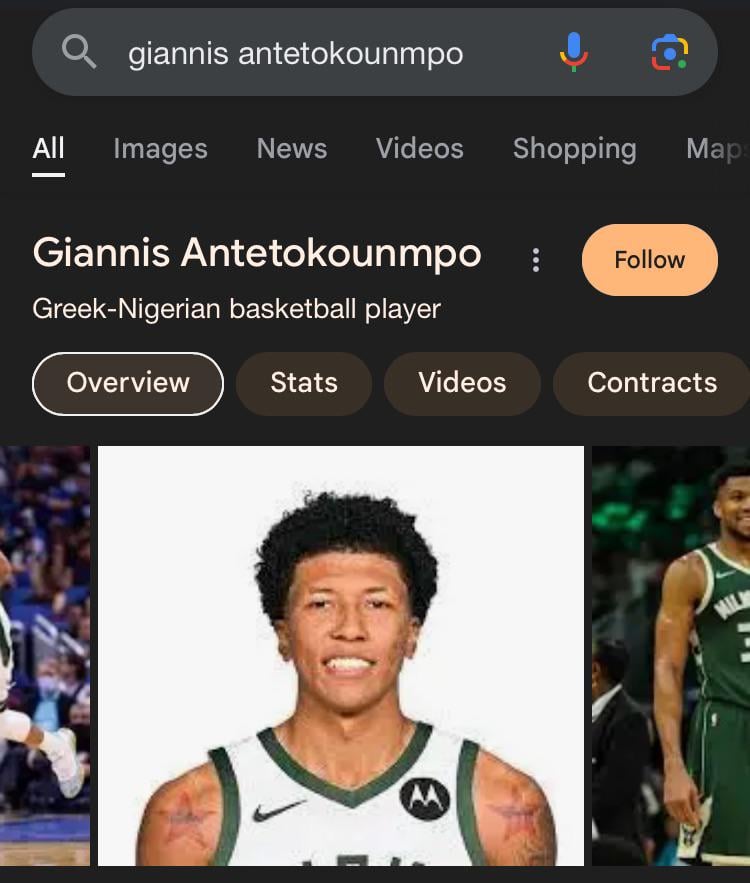This screenshot has width=750, height=883.
Task: Open the headshot photo in white jersey
Action: (341, 655)
